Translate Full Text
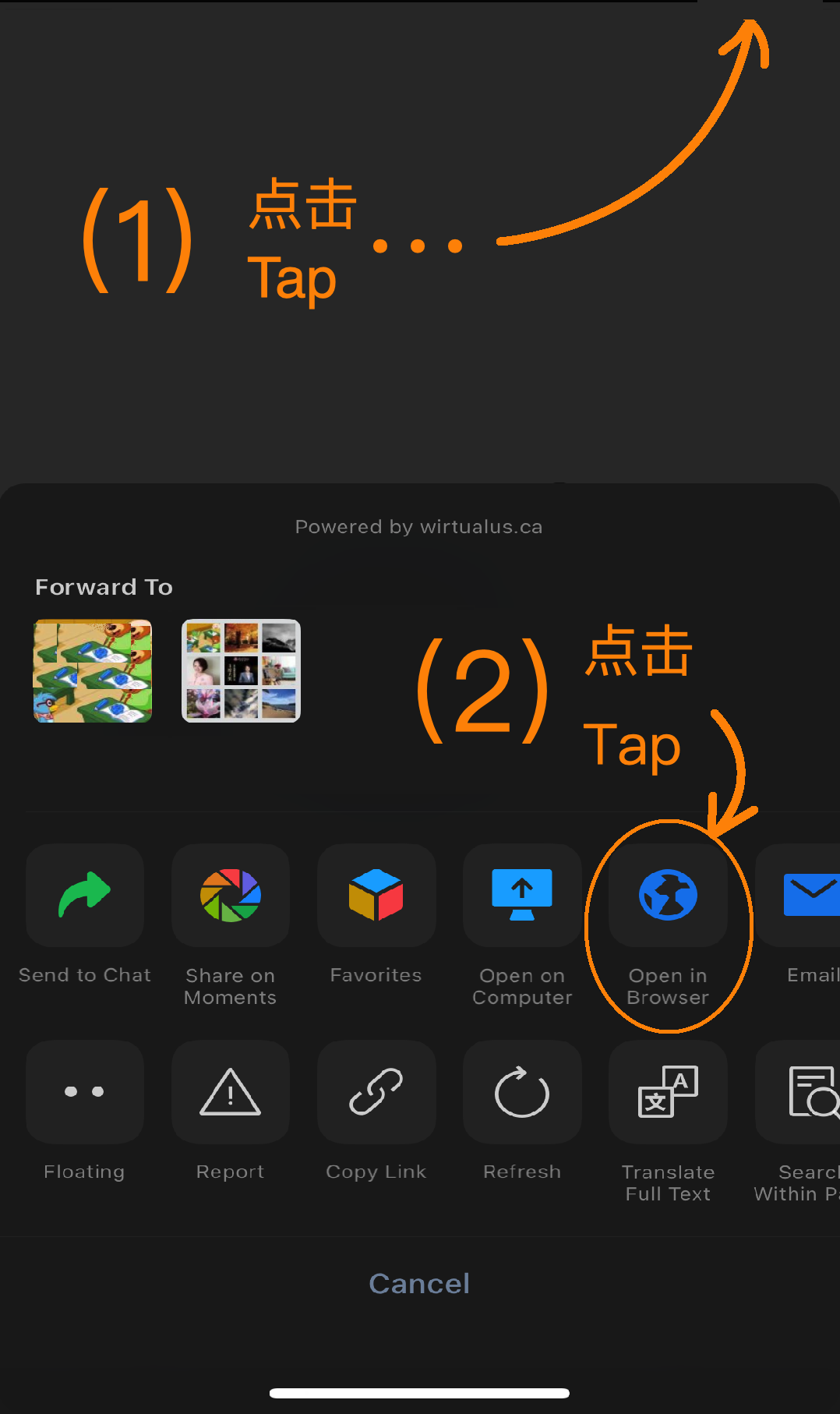The width and height of the screenshot is (840, 1414). point(668,1092)
